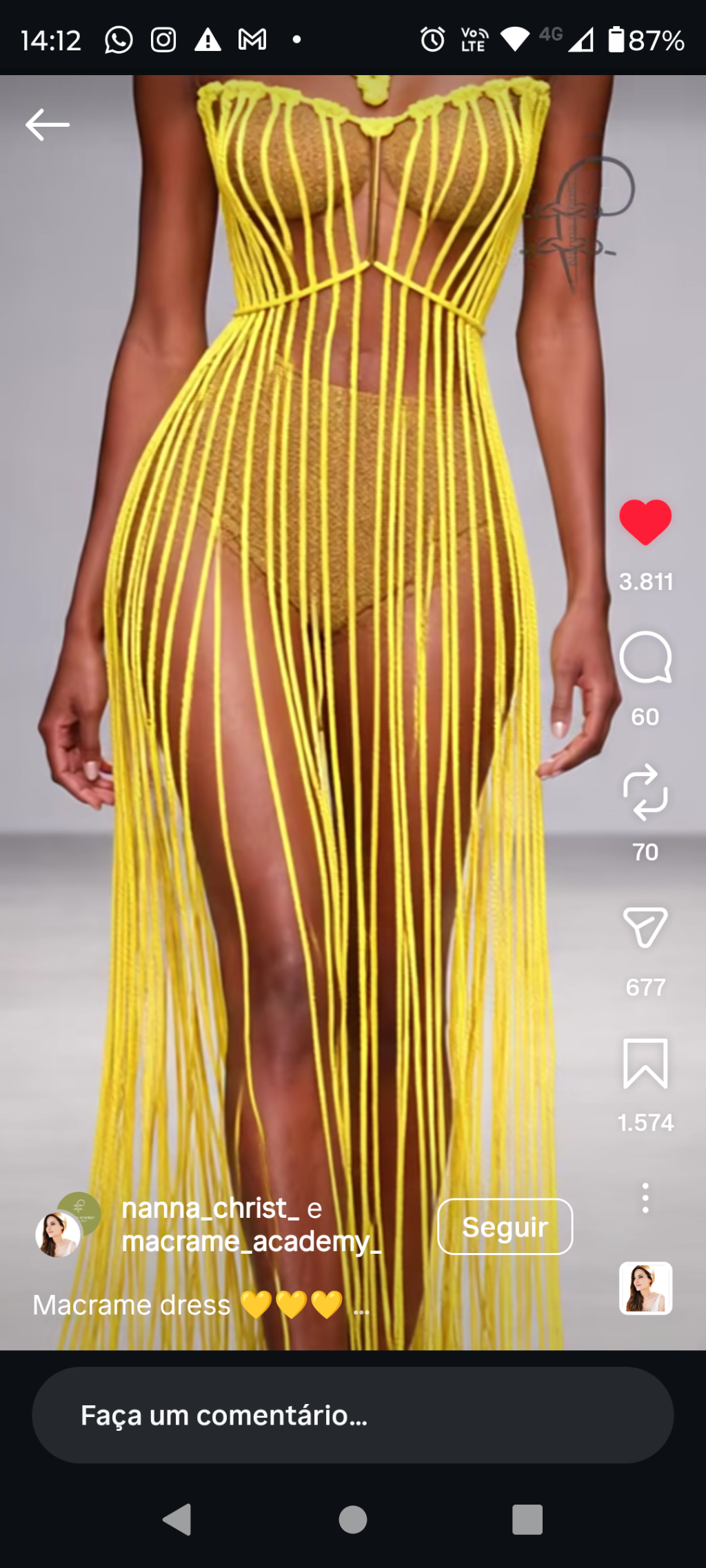The width and height of the screenshot is (706, 1568).
Task: Go back using the arrow icon
Action: pos(48,125)
